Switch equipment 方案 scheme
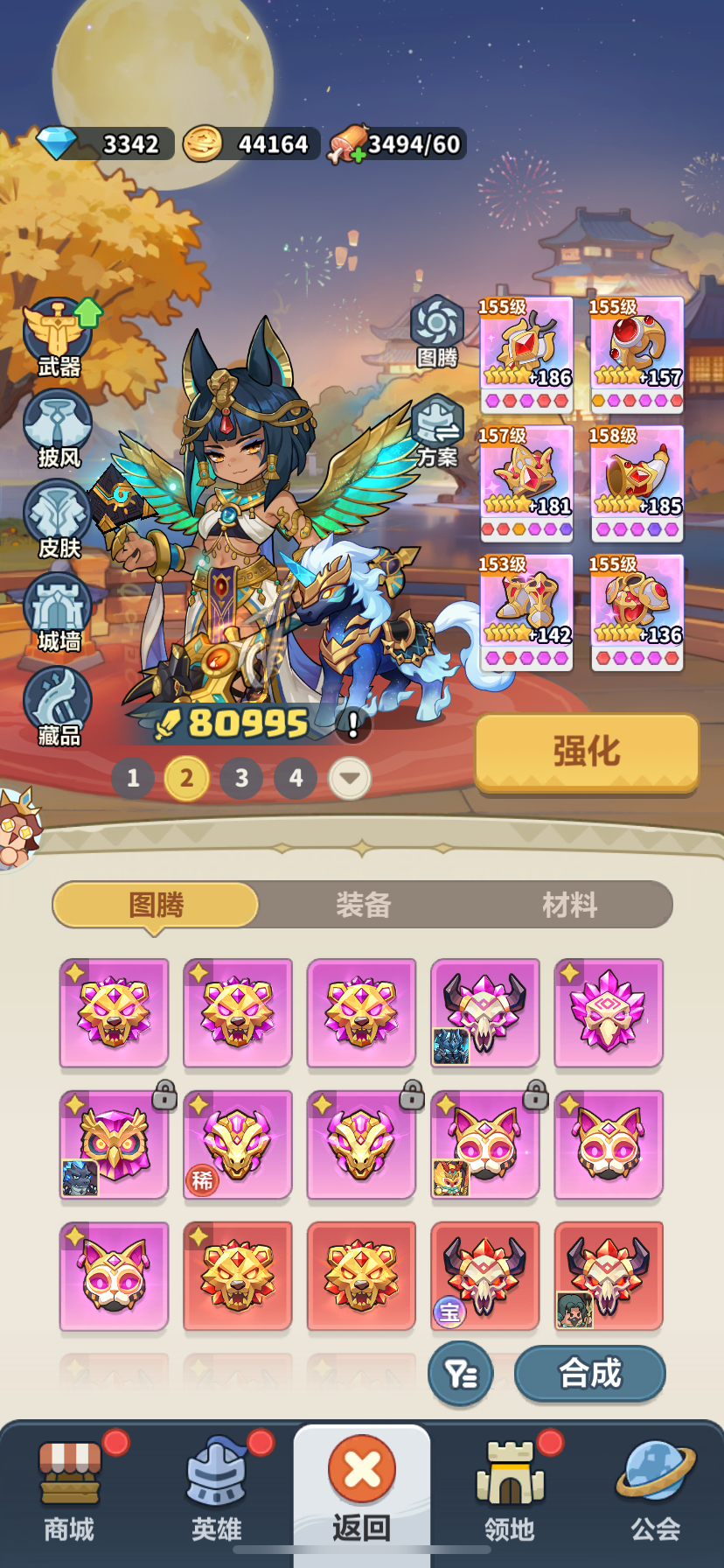Screen dimensions: 724x1568 click(x=436, y=432)
